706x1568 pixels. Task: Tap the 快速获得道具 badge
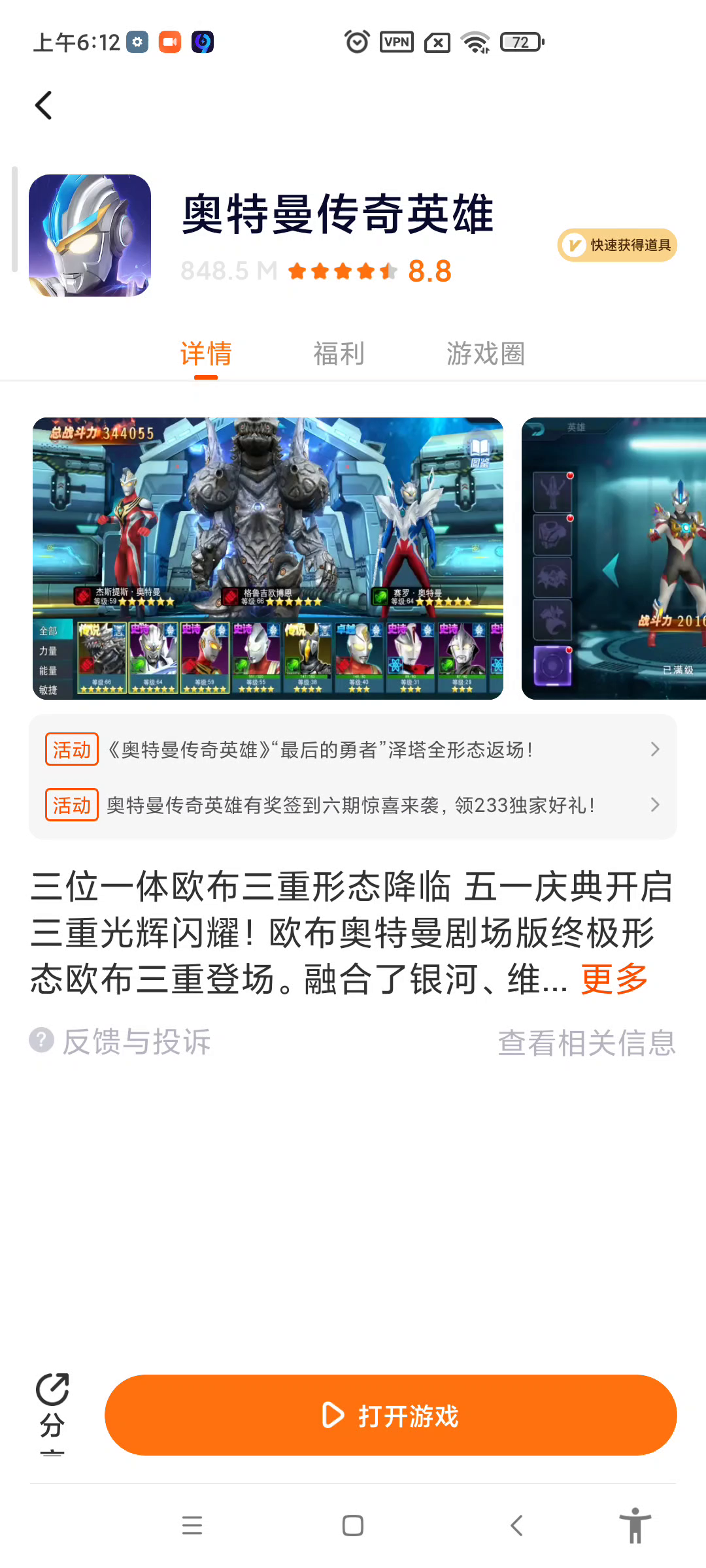(617, 245)
